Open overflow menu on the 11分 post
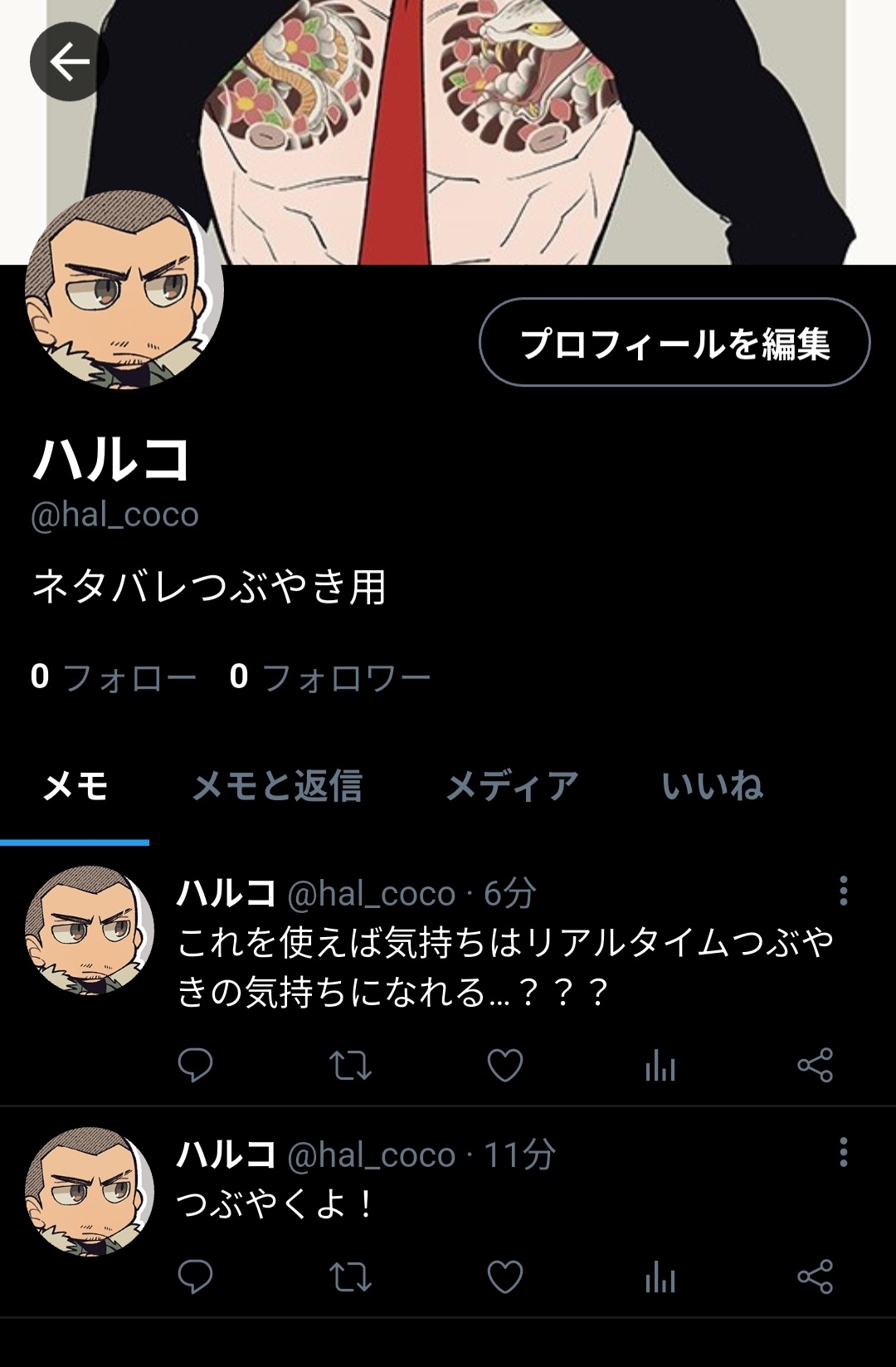 (843, 1152)
